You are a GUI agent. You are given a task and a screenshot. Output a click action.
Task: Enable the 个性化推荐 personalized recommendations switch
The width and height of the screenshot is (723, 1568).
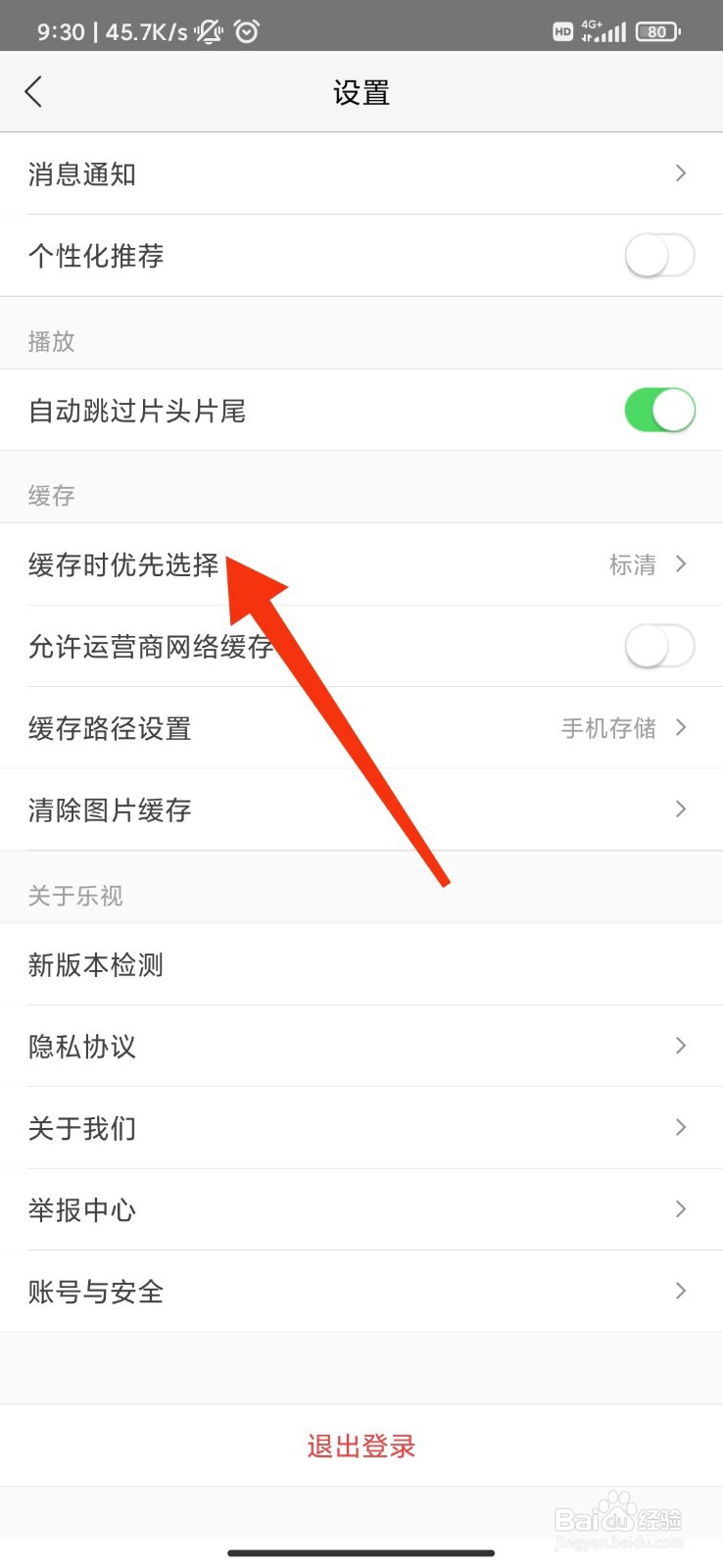[658, 256]
